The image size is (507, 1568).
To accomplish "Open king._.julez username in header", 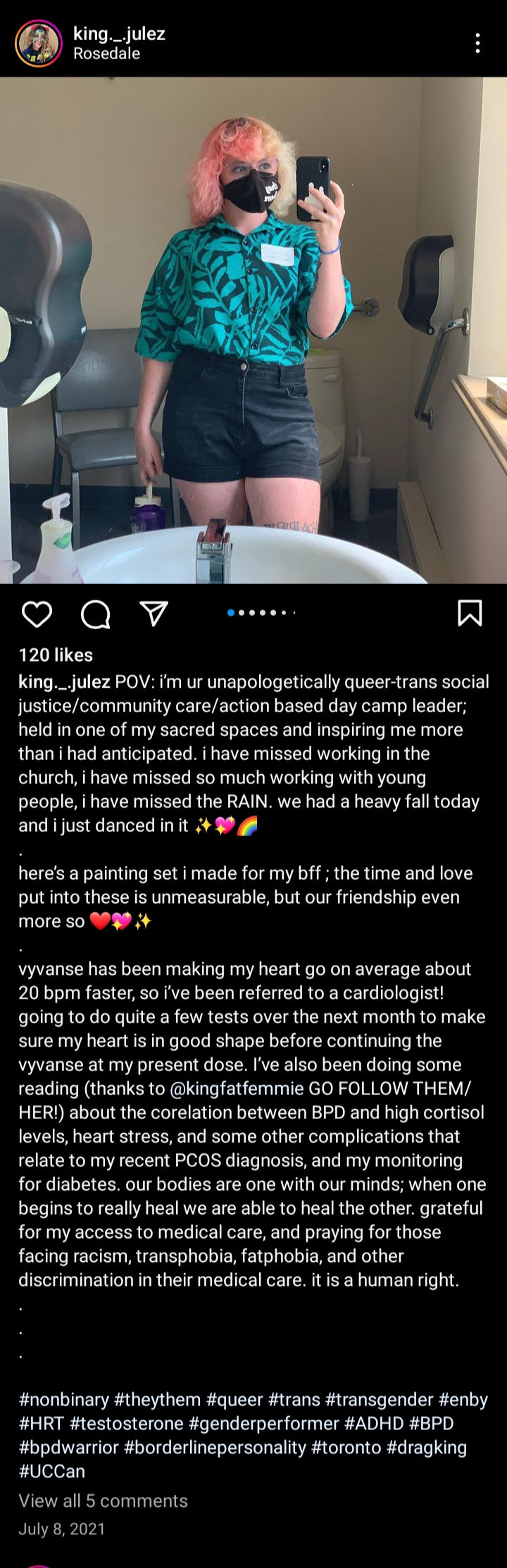I will coord(119,33).
